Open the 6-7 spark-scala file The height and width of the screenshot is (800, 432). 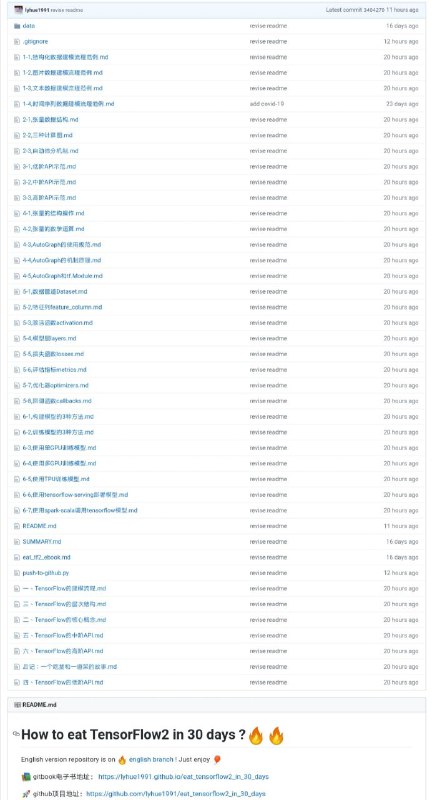point(80,511)
